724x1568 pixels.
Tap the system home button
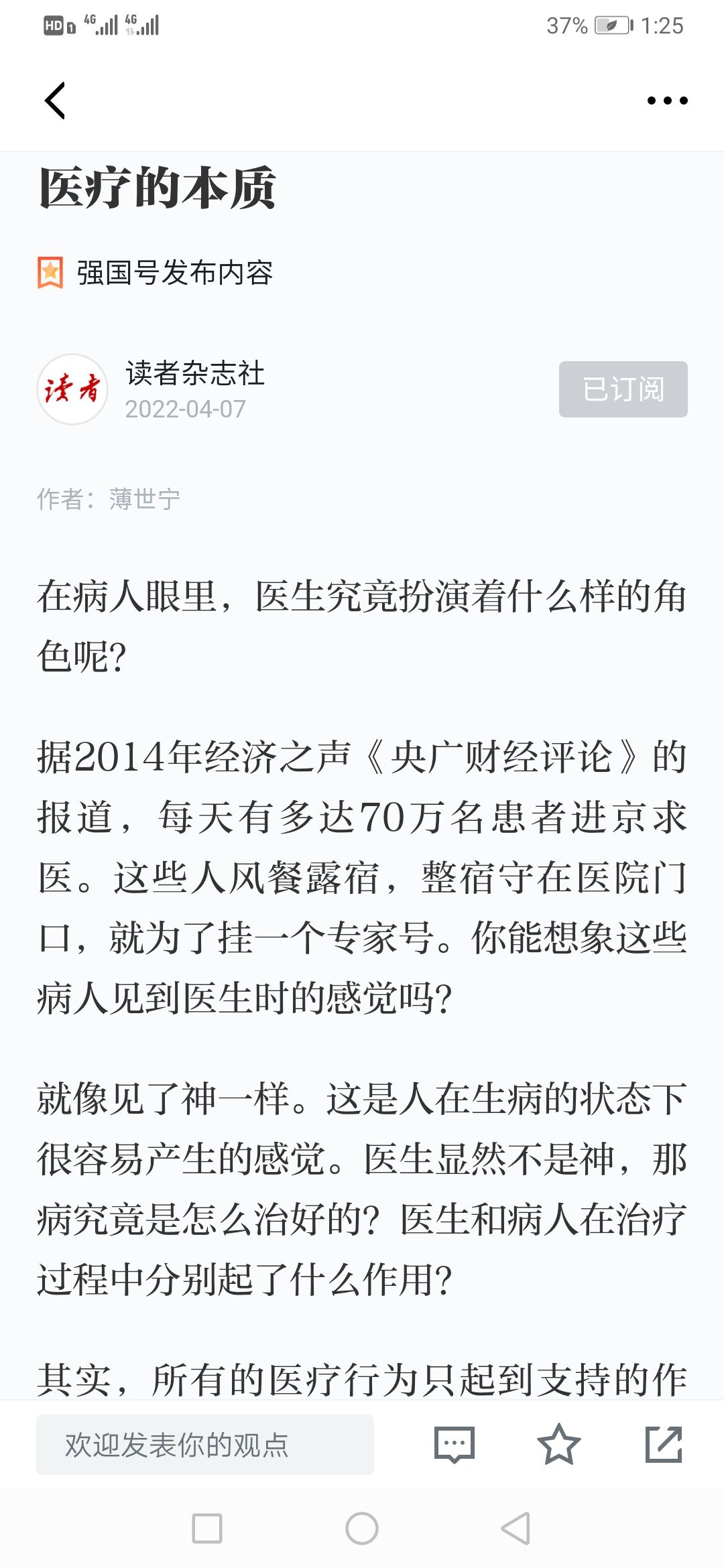362,1528
